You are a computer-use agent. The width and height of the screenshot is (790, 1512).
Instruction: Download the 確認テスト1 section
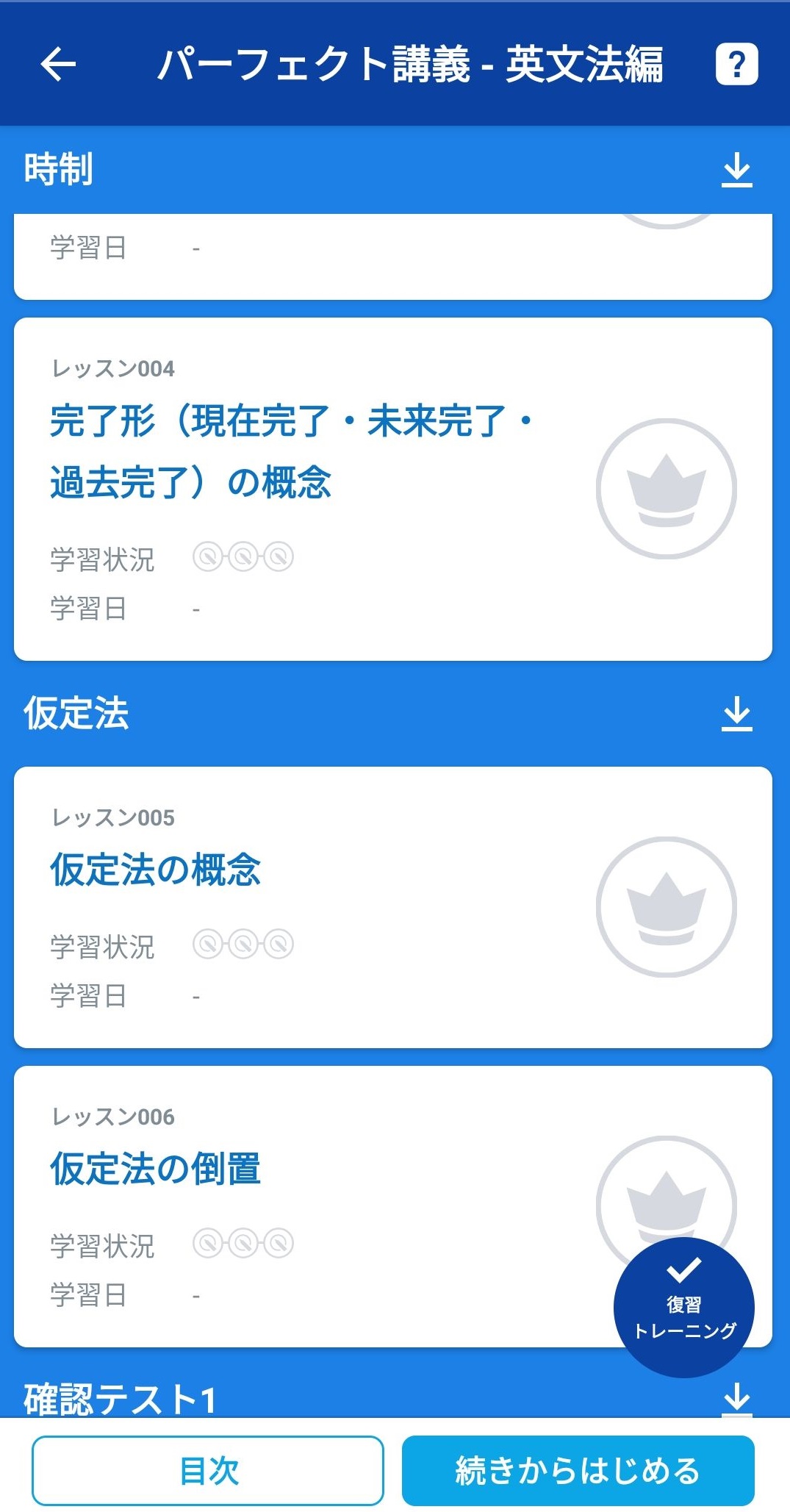(x=736, y=1398)
